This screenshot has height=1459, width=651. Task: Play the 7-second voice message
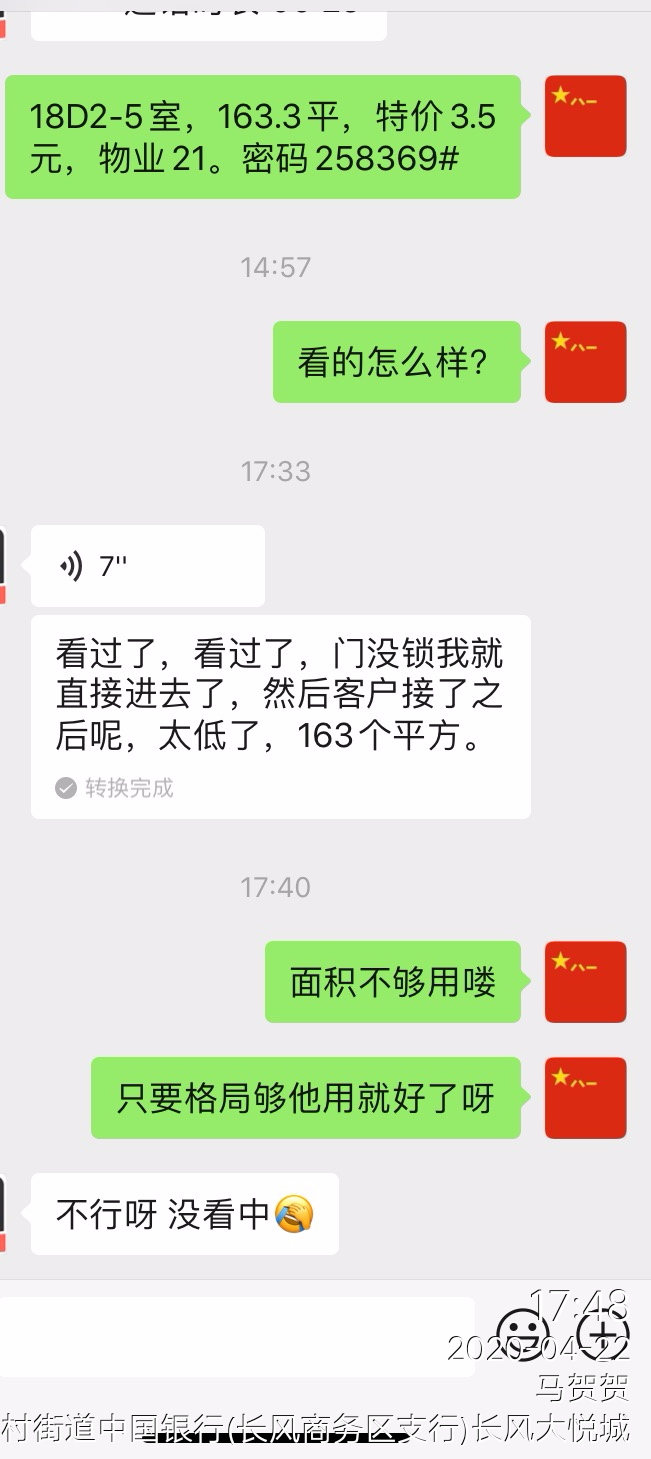tap(147, 566)
